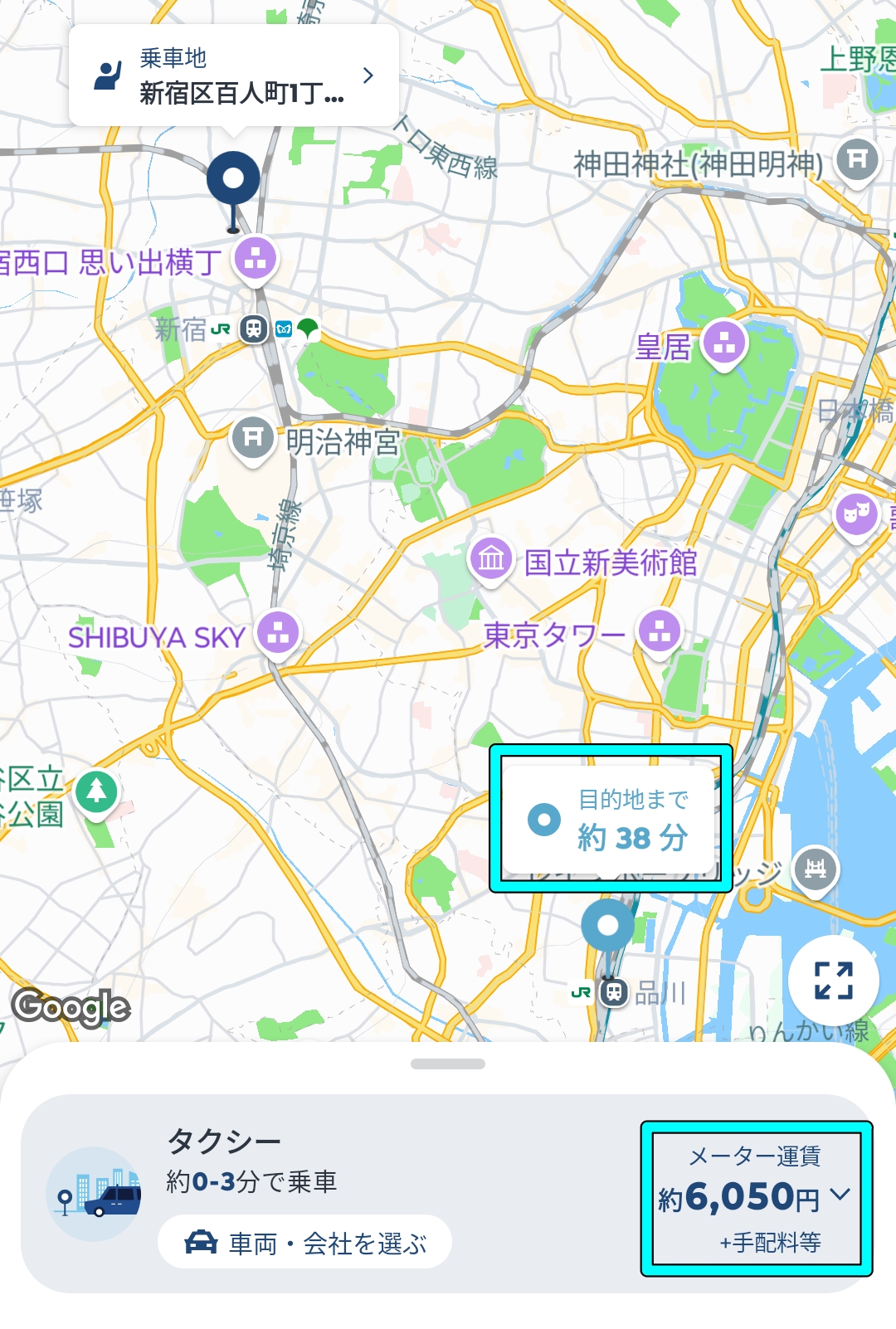This screenshot has height=1329, width=896.
Task: Open the 乗車地 pickup location card
Action: point(234,75)
